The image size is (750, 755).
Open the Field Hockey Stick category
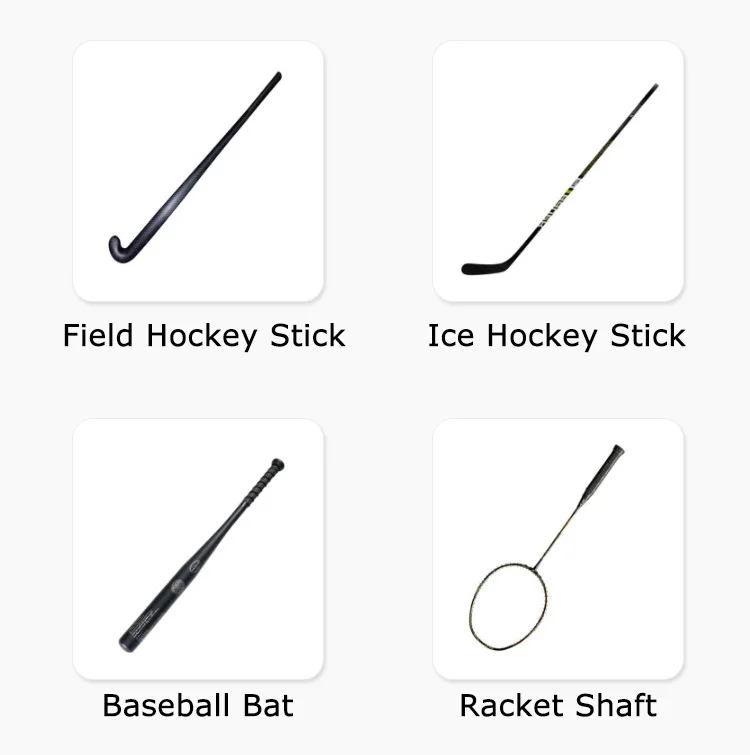pos(198,171)
